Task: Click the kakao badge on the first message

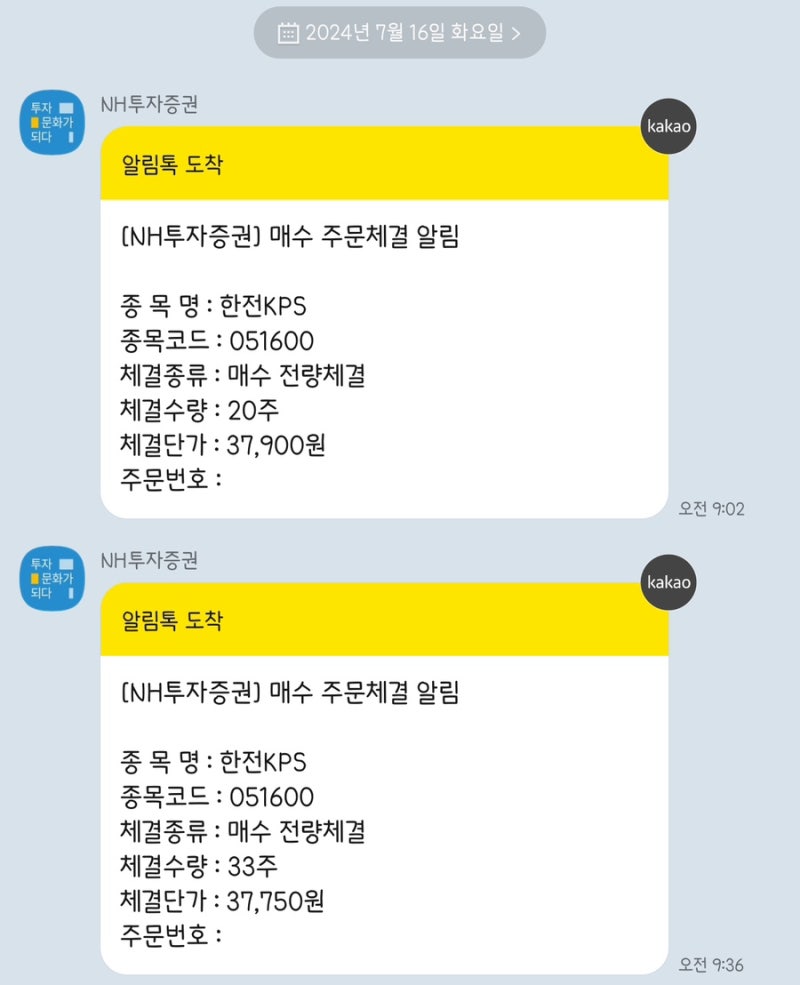Action: point(667,126)
